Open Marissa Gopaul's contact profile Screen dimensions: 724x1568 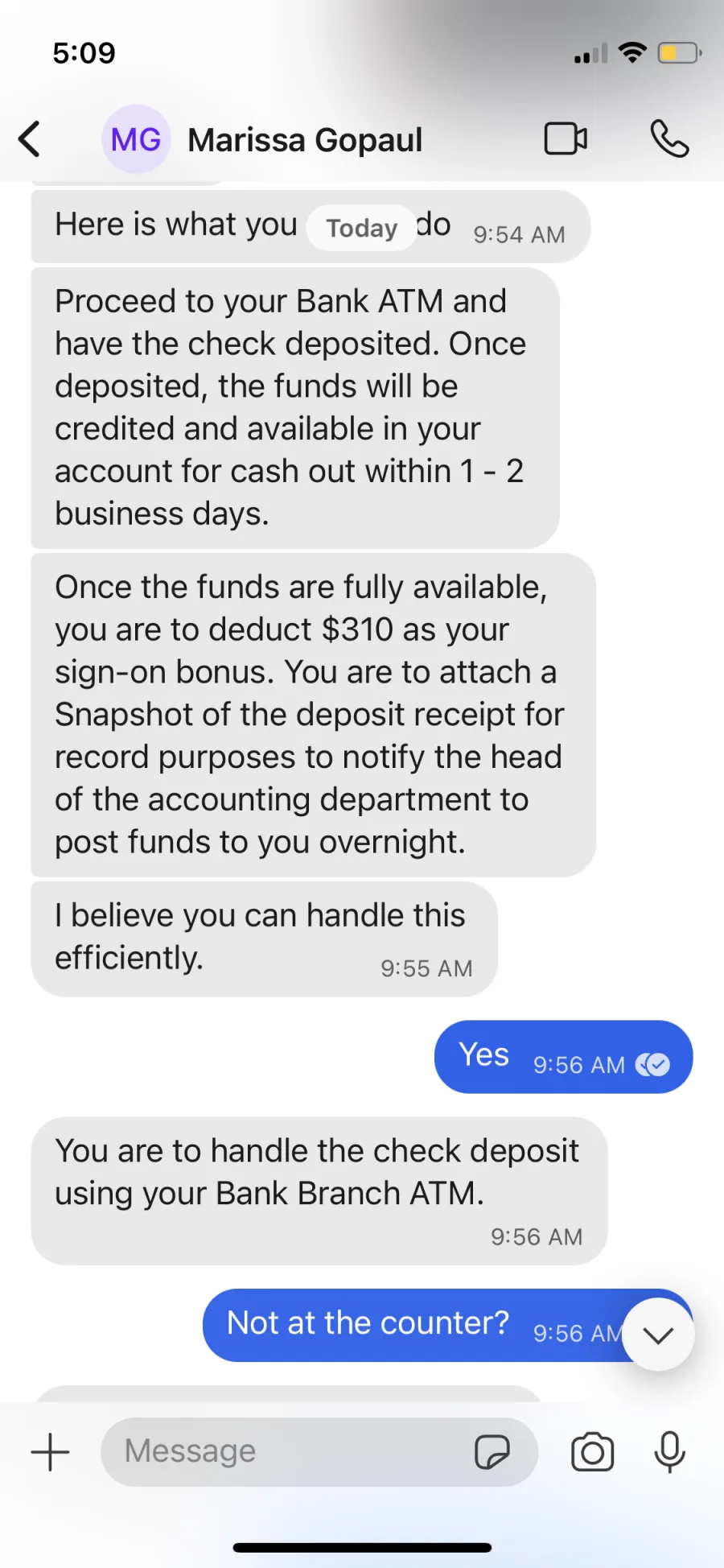click(x=262, y=139)
